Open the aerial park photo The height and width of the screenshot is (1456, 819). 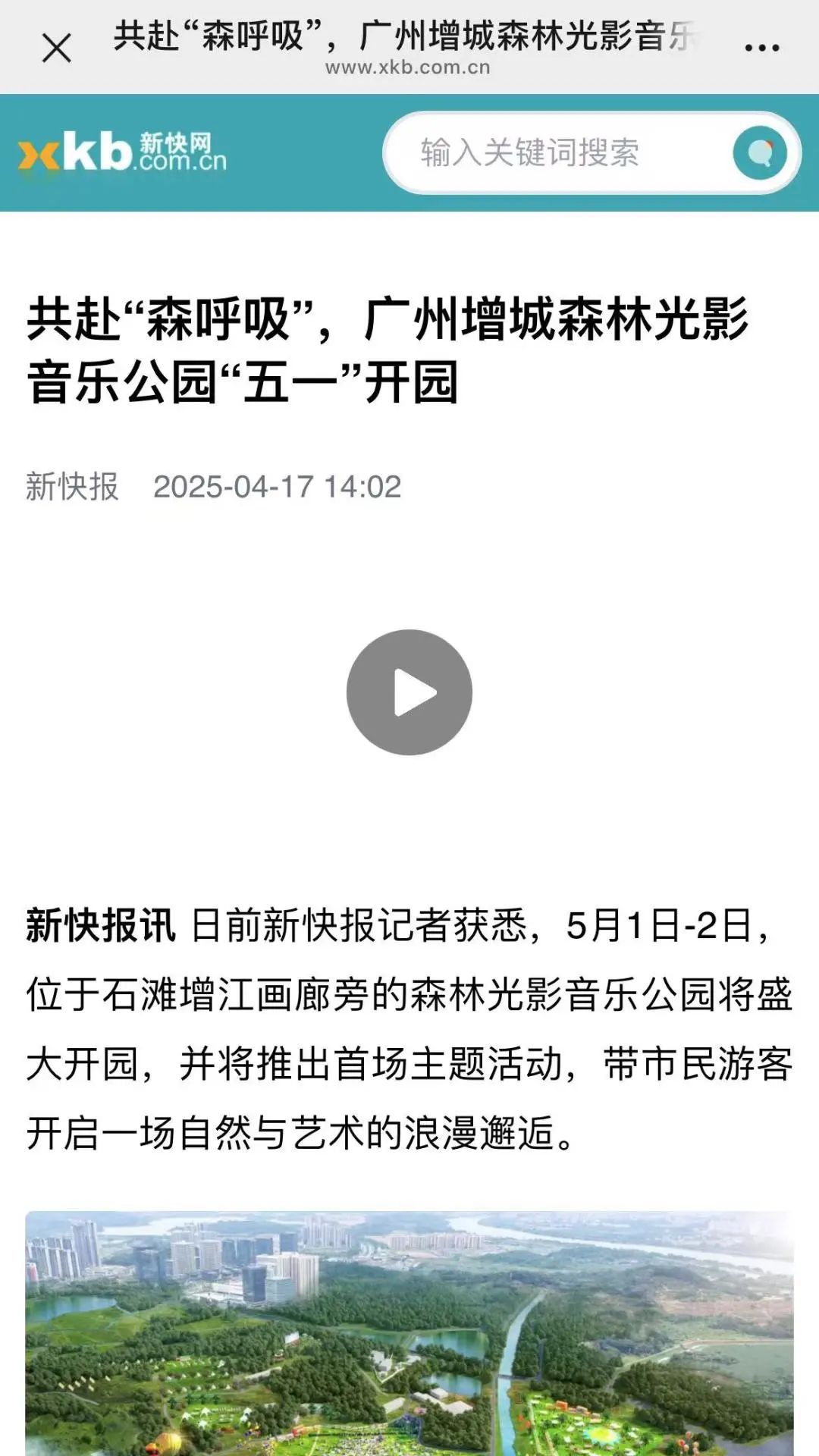tap(409, 1333)
